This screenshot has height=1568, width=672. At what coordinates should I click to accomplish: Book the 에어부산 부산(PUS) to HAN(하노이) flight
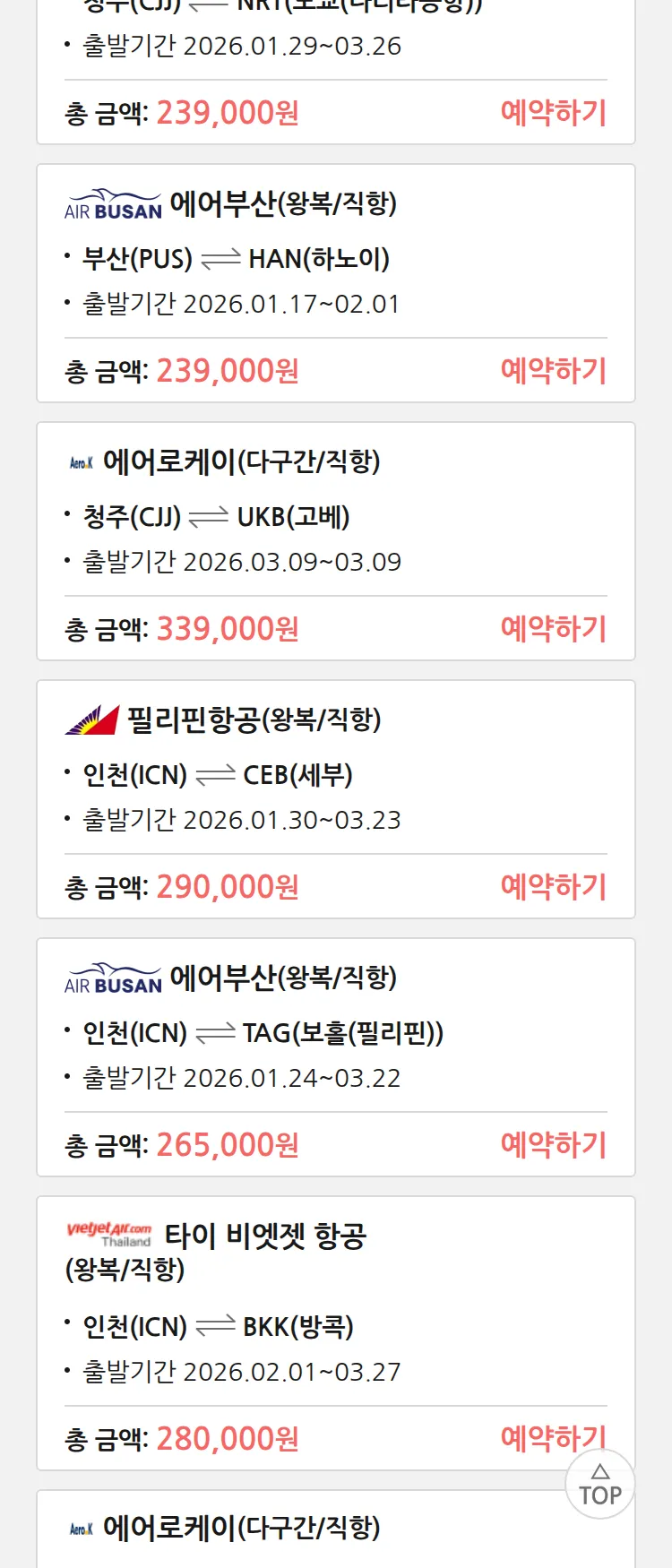pyautogui.click(x=553, y=371)
